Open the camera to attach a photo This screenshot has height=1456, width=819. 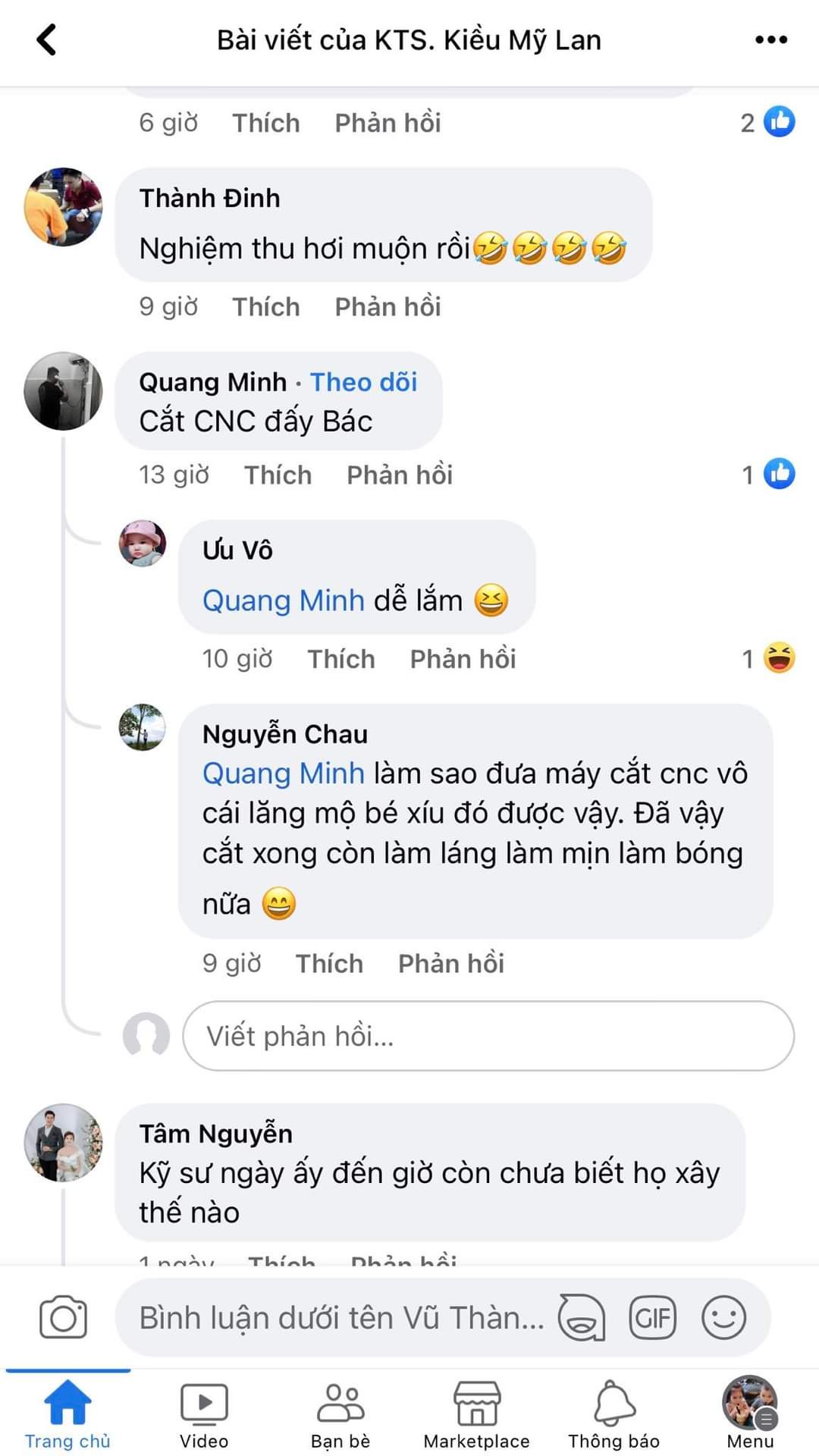(x=63, y=1318)
